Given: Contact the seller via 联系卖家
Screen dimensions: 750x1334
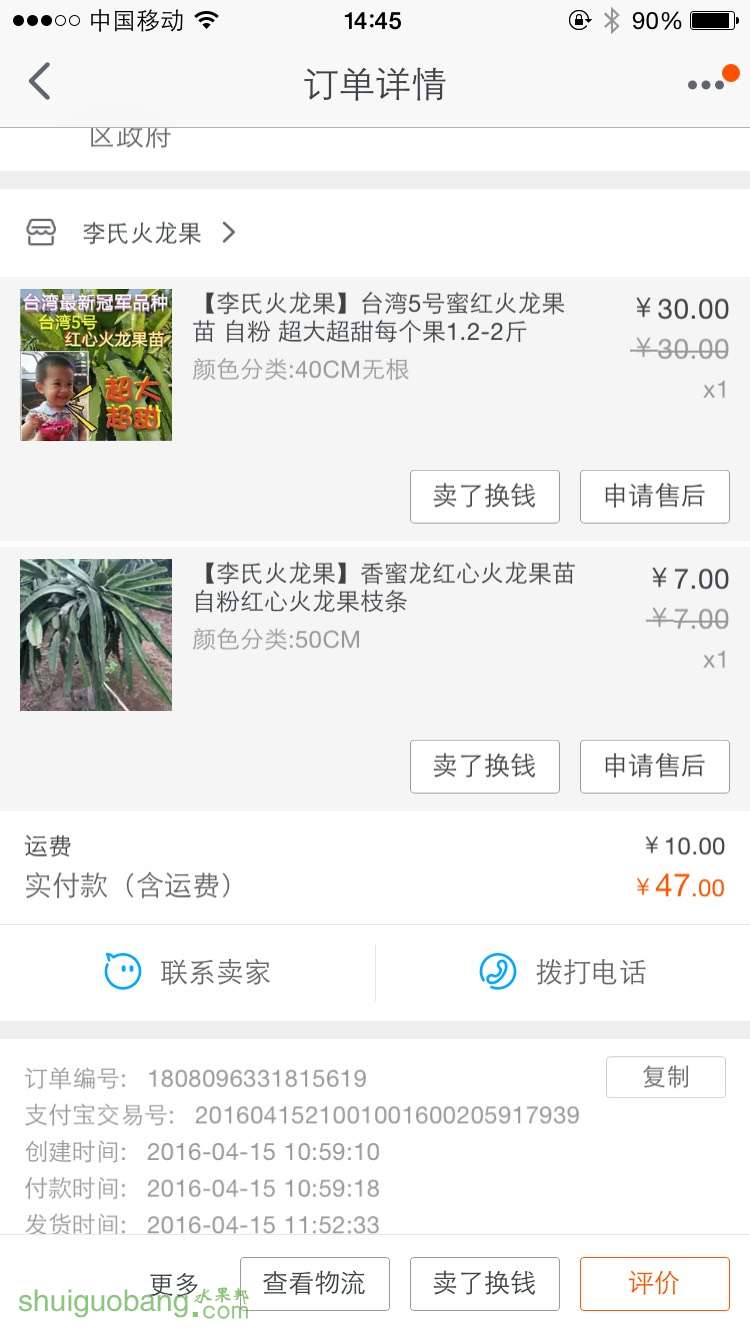Looking at the screenshot, I should click(188, 972).
